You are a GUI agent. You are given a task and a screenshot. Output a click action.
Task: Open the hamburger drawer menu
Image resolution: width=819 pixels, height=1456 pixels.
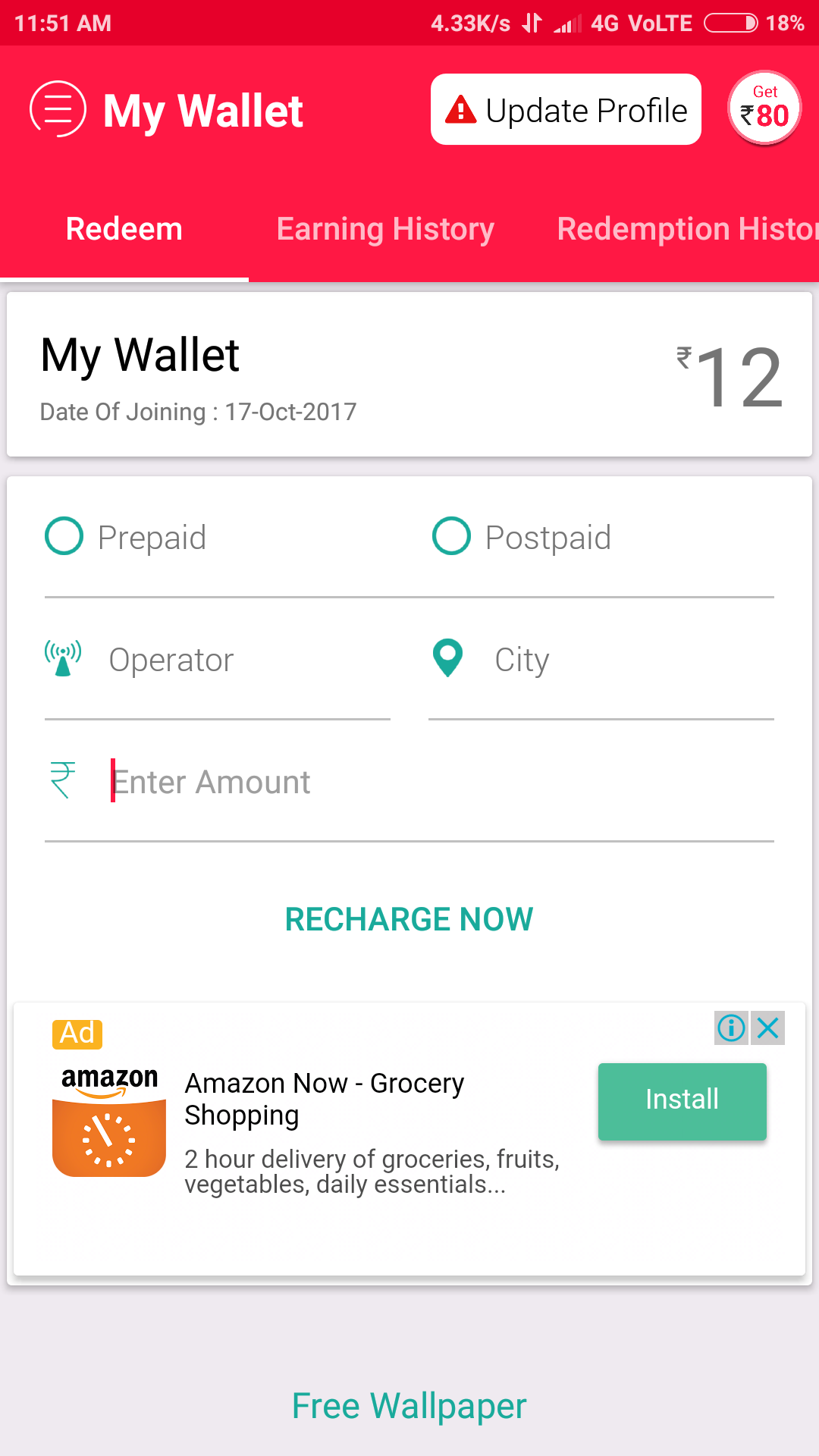[x=58, y=109]
